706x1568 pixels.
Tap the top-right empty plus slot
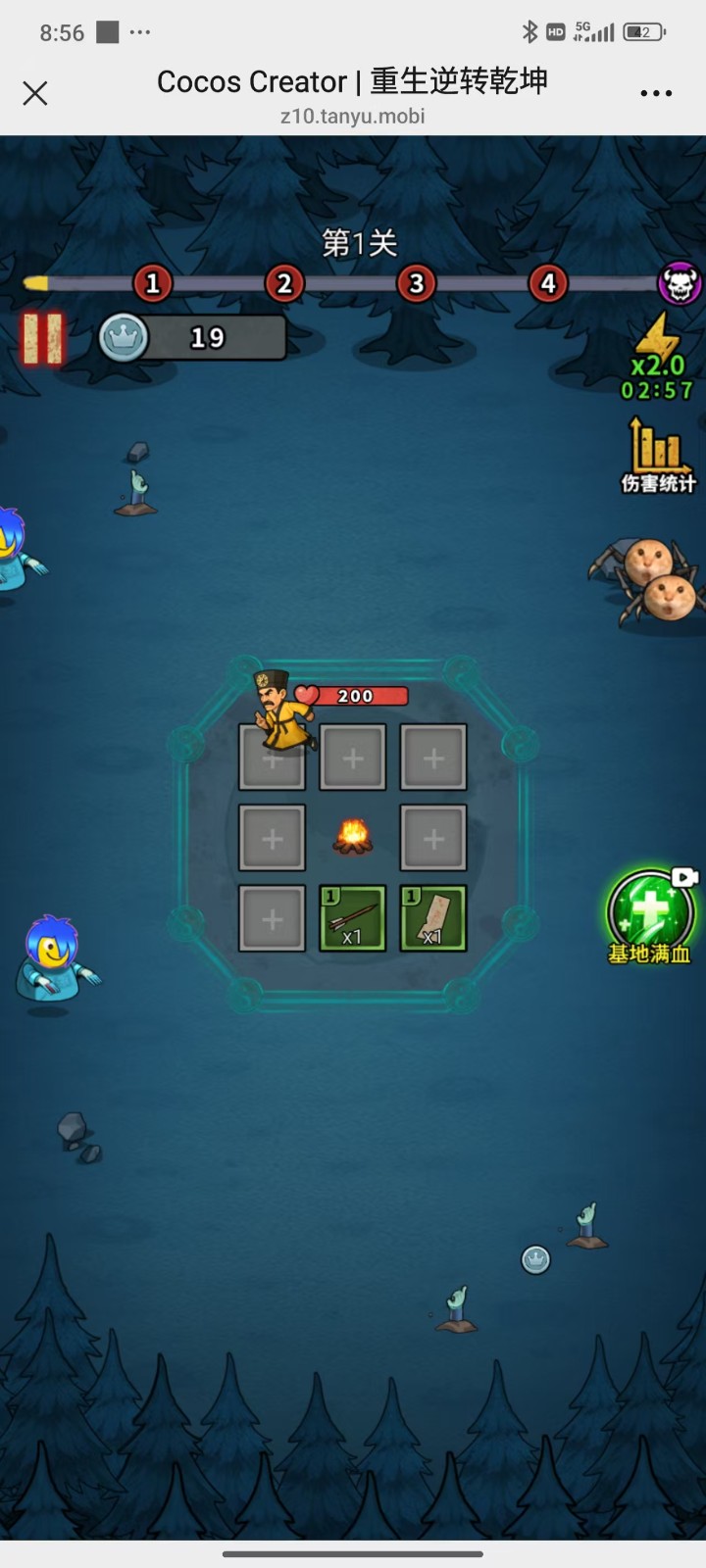(x=433, y=758)
